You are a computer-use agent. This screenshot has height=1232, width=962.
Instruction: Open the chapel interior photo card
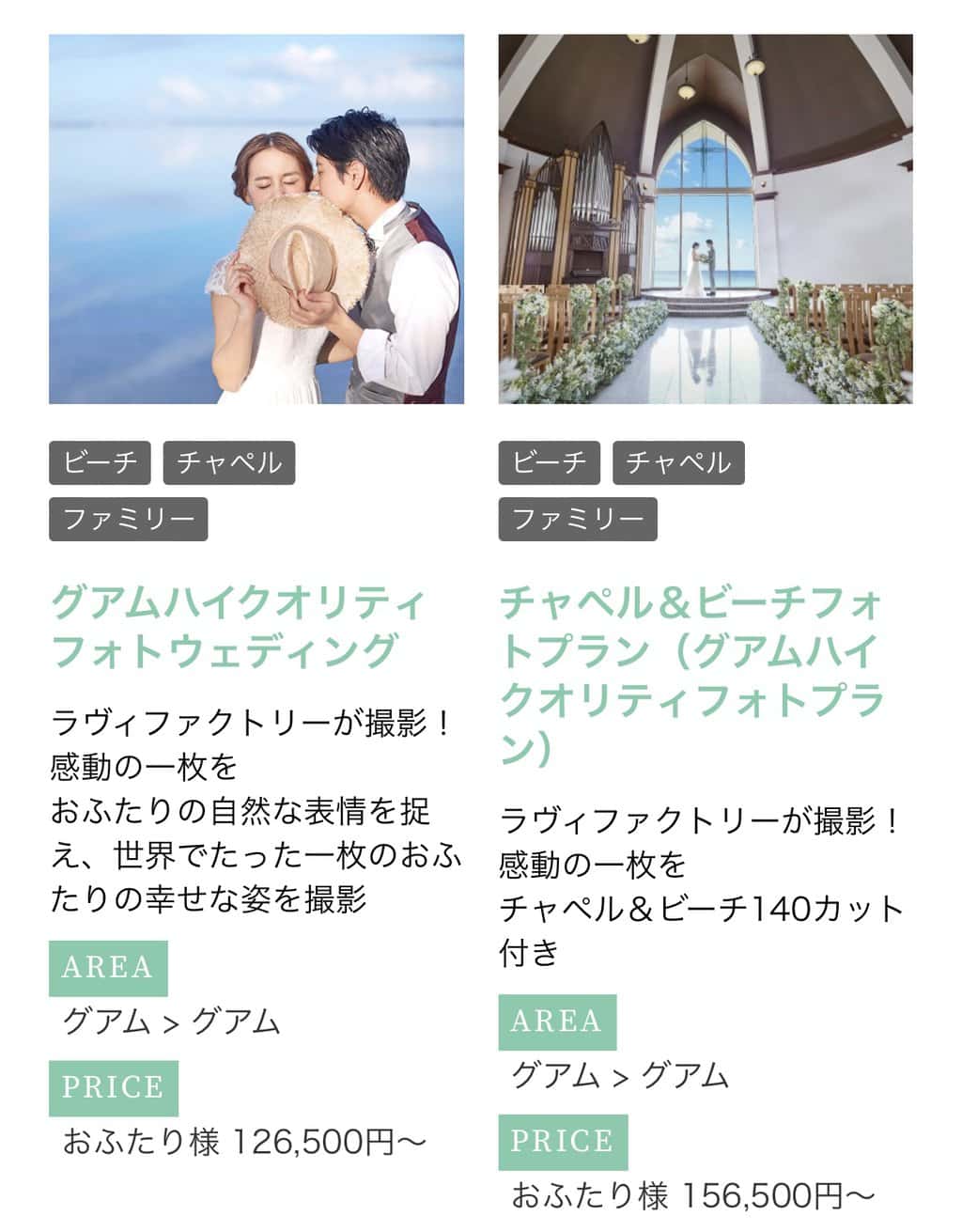click(705, 219)
